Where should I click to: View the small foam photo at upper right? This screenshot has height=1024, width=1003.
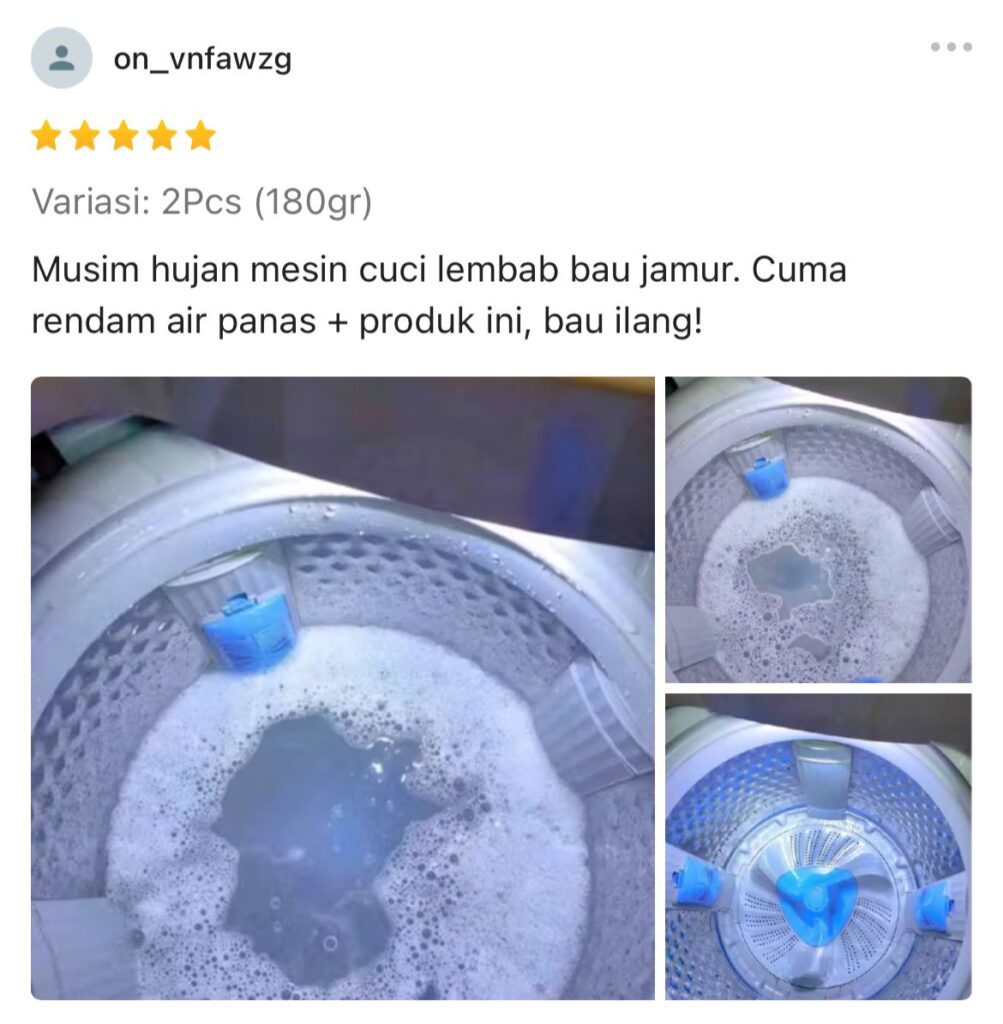[818, 530]
